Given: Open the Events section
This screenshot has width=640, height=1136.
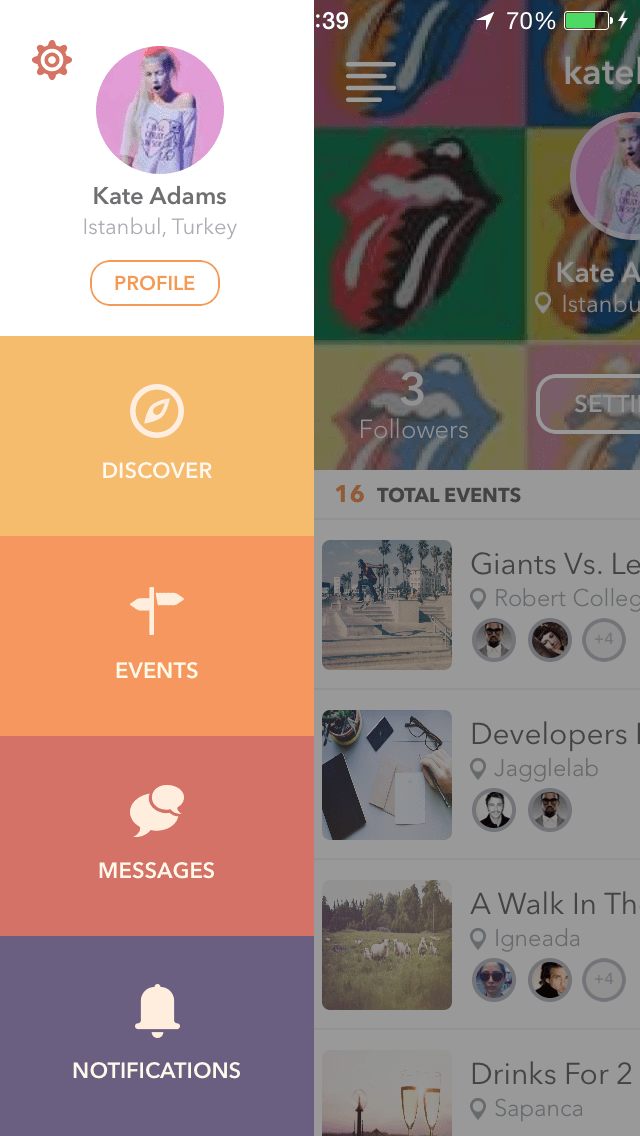Looking at the screenshot, I should (x=157, y=636).
